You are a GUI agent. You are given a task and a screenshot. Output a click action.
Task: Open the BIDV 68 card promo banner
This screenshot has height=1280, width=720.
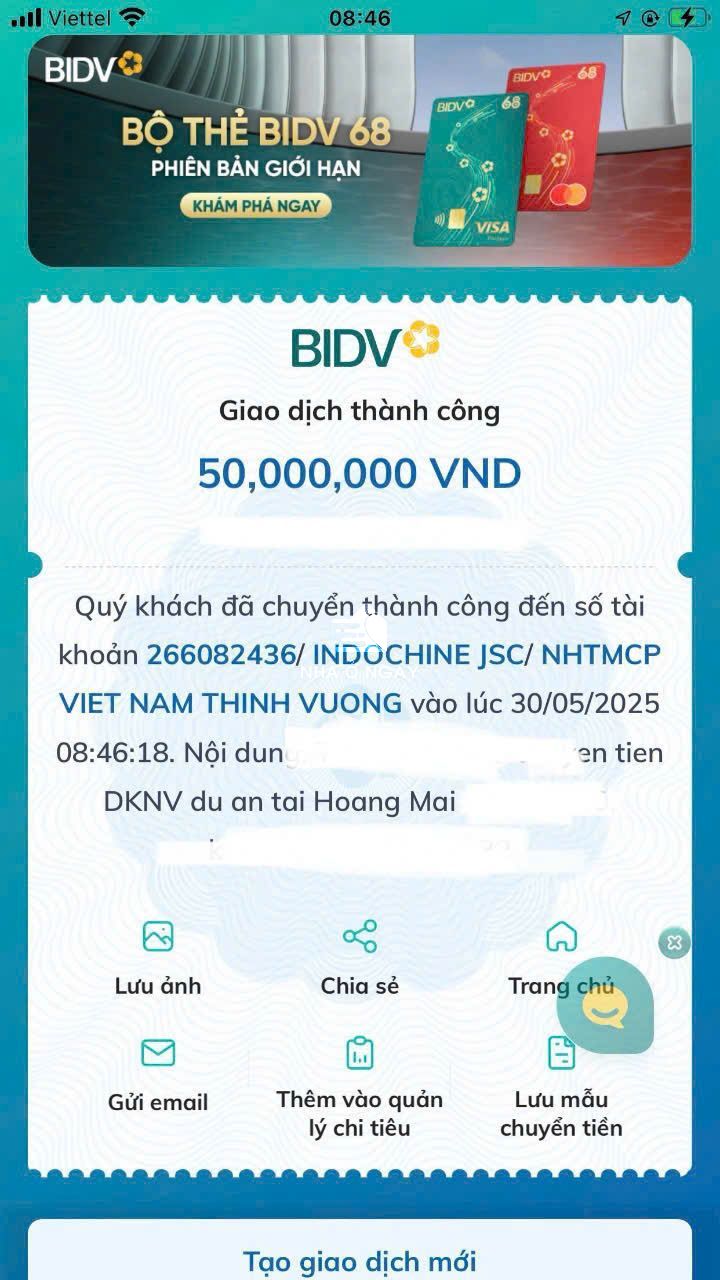[x=360, y=151]
